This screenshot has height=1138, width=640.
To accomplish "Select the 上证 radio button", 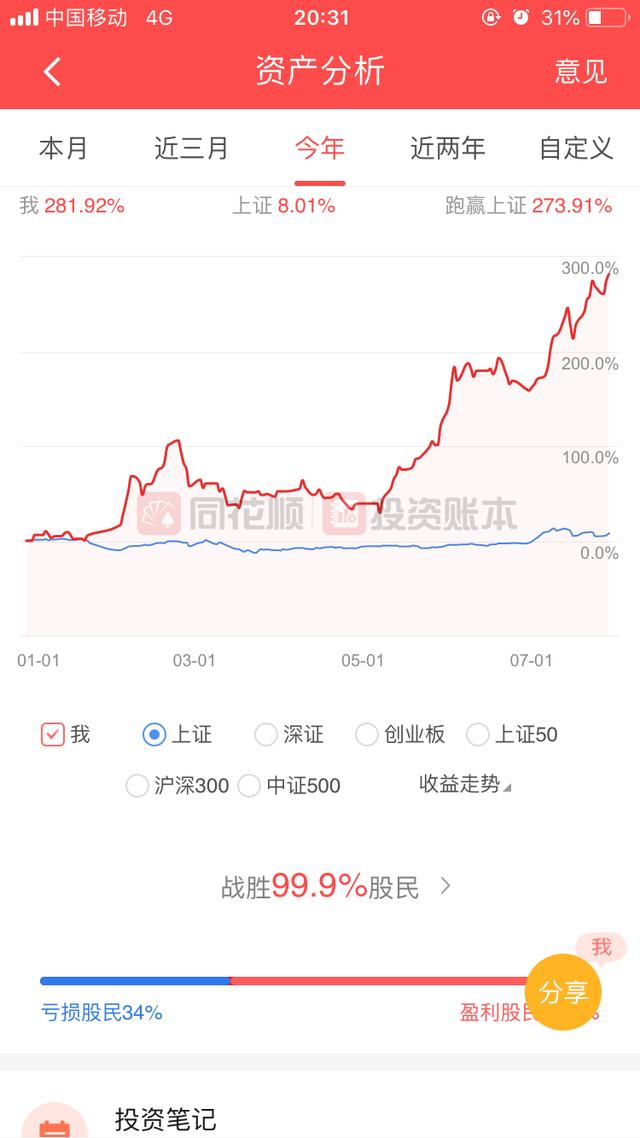I will coord(154,735).
